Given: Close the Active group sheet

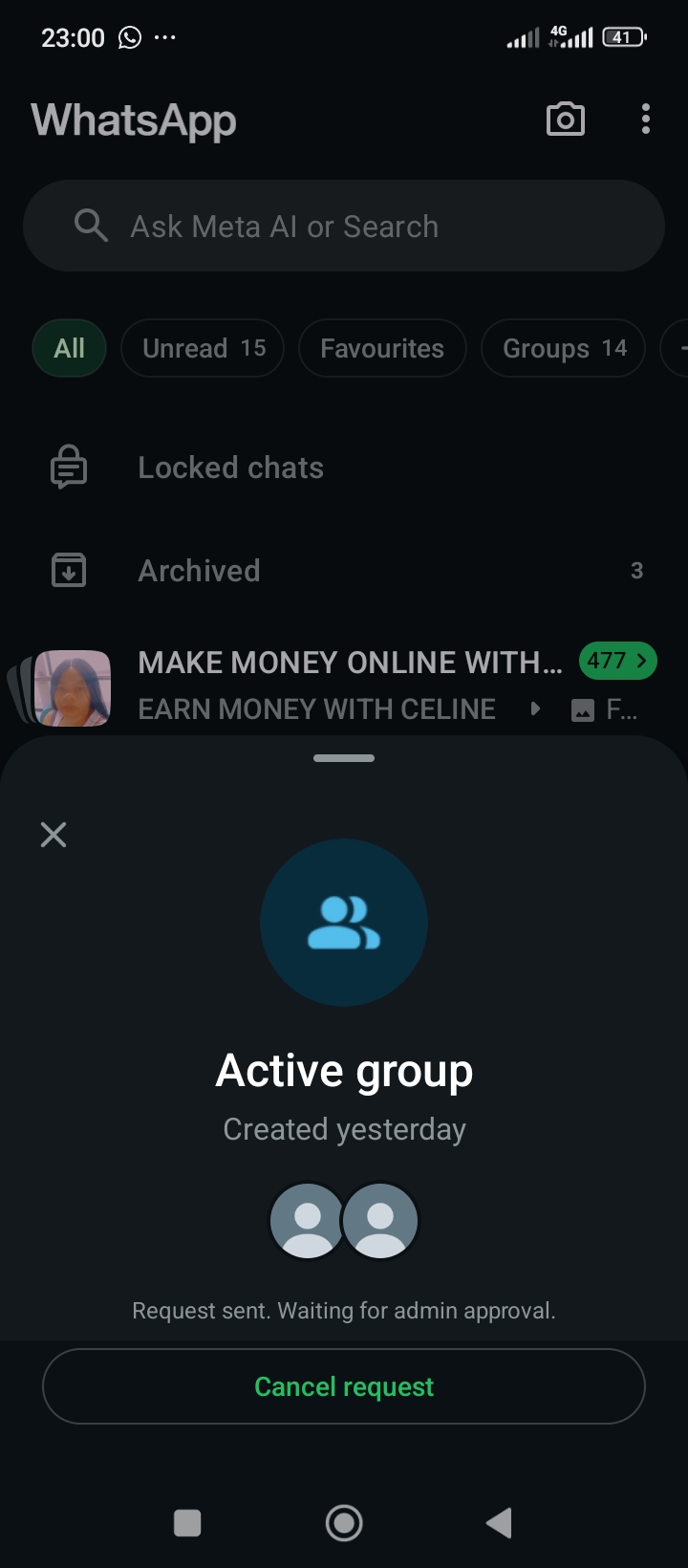Looking at the screenshot, I should pos(54,835).
